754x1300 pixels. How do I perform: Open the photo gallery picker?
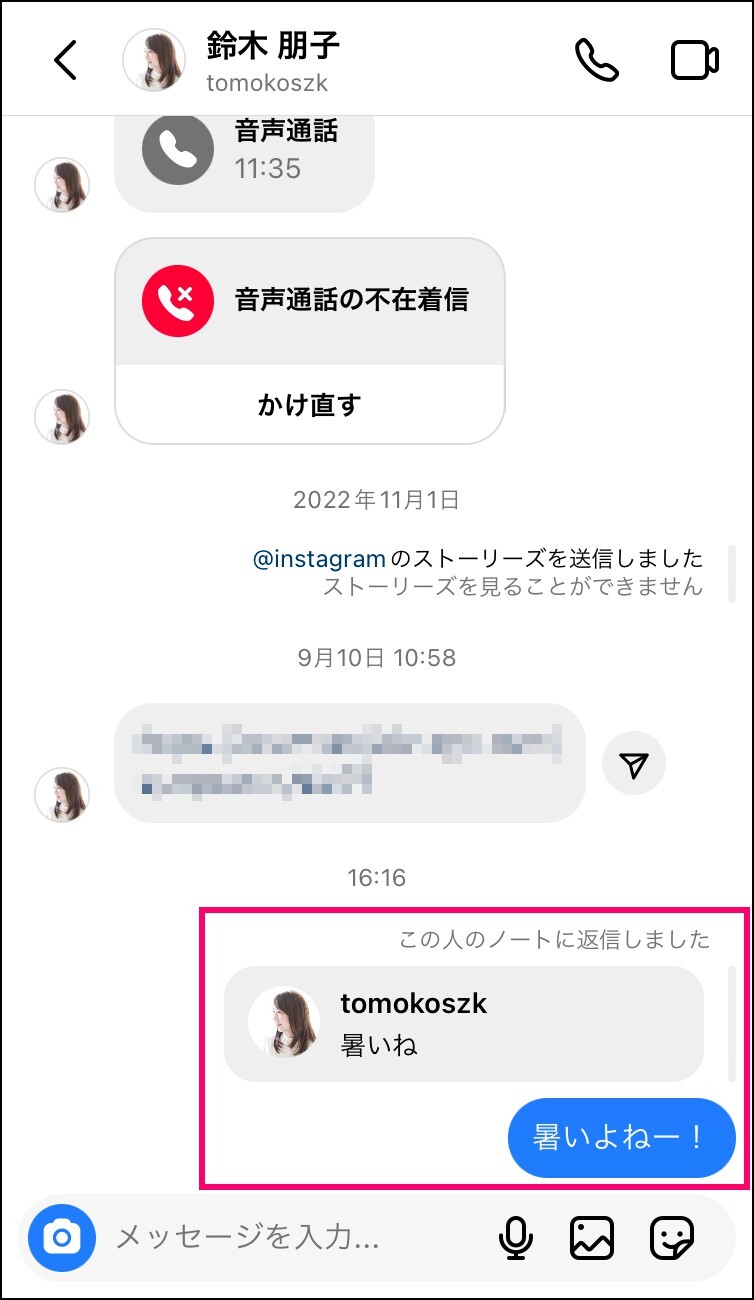click(x=592, y=1239)
